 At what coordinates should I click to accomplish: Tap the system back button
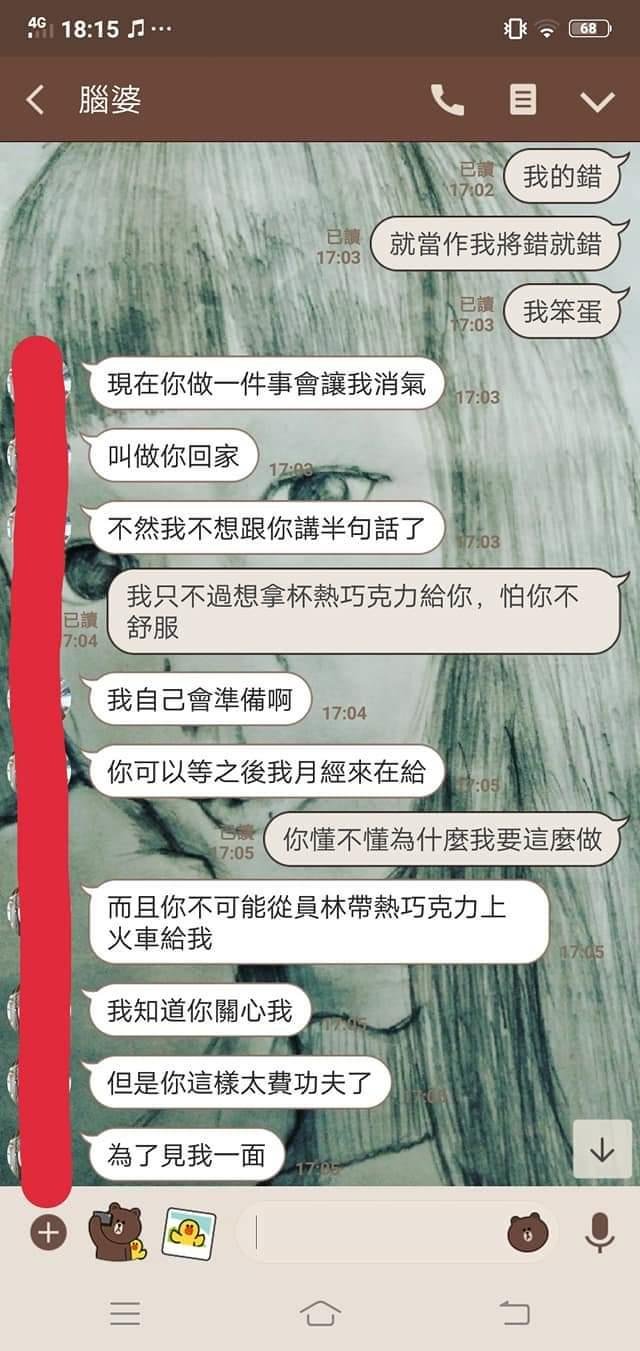pyautogui.click(x=514, y=1313)
